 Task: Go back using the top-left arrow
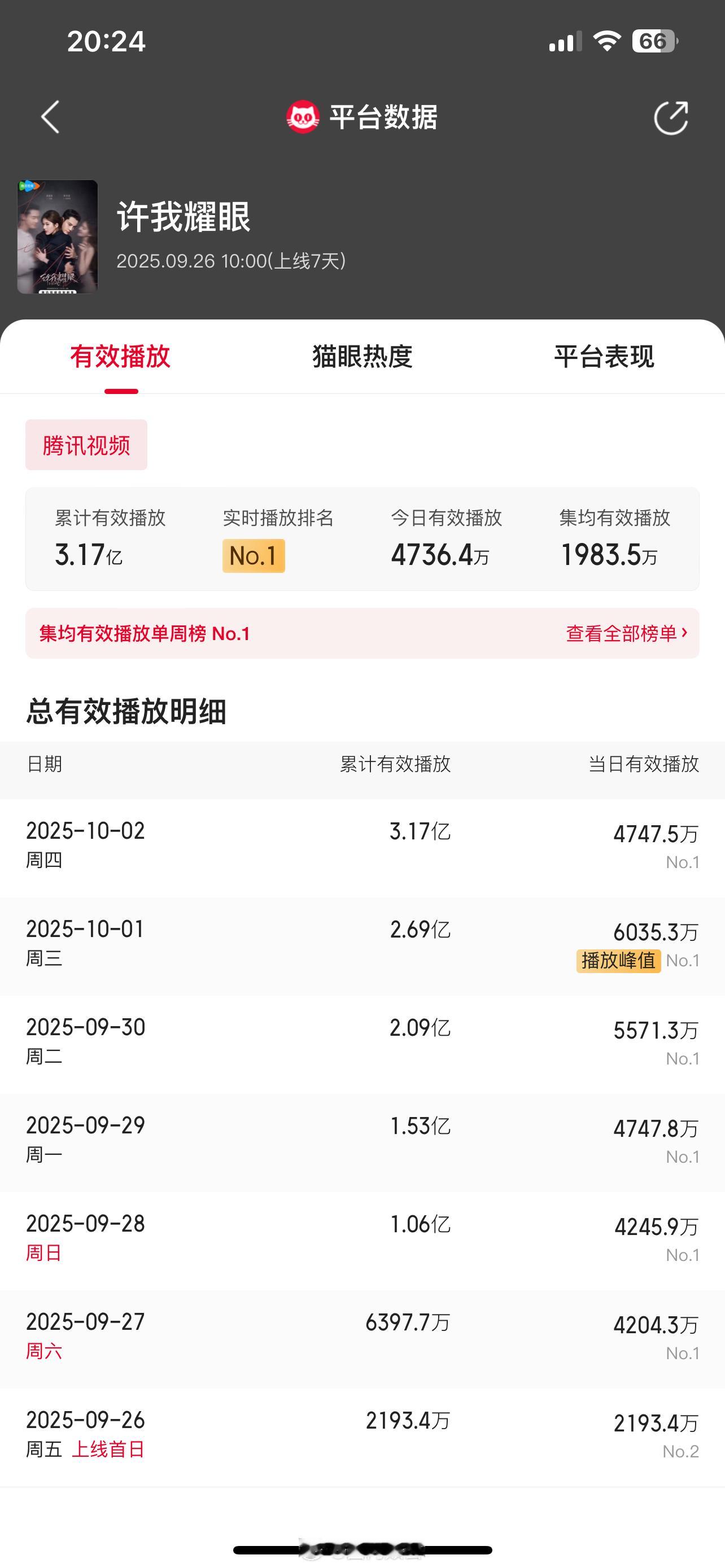coord(50,117)
